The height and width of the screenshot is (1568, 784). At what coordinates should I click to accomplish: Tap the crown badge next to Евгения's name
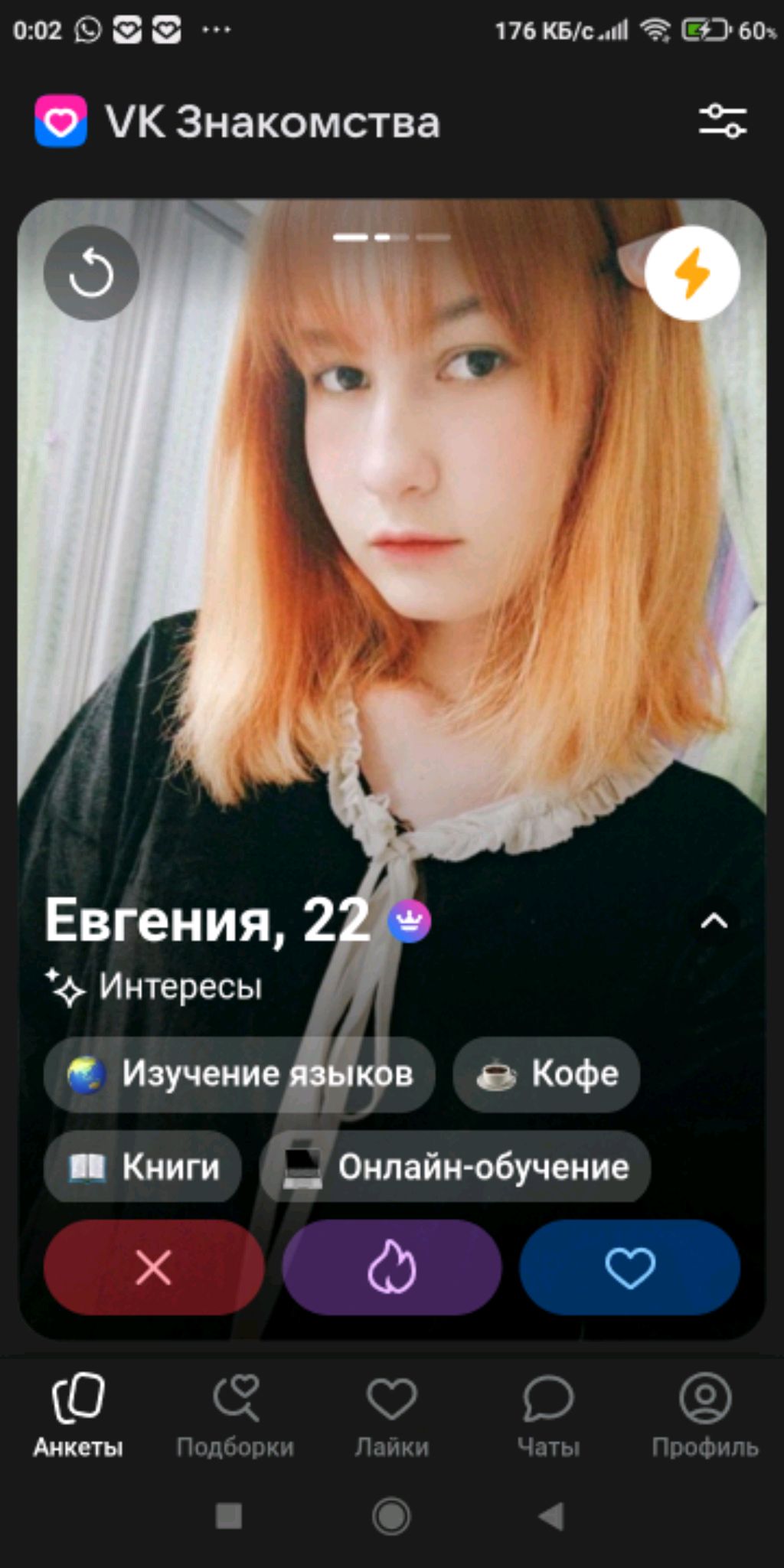point(409,922)
